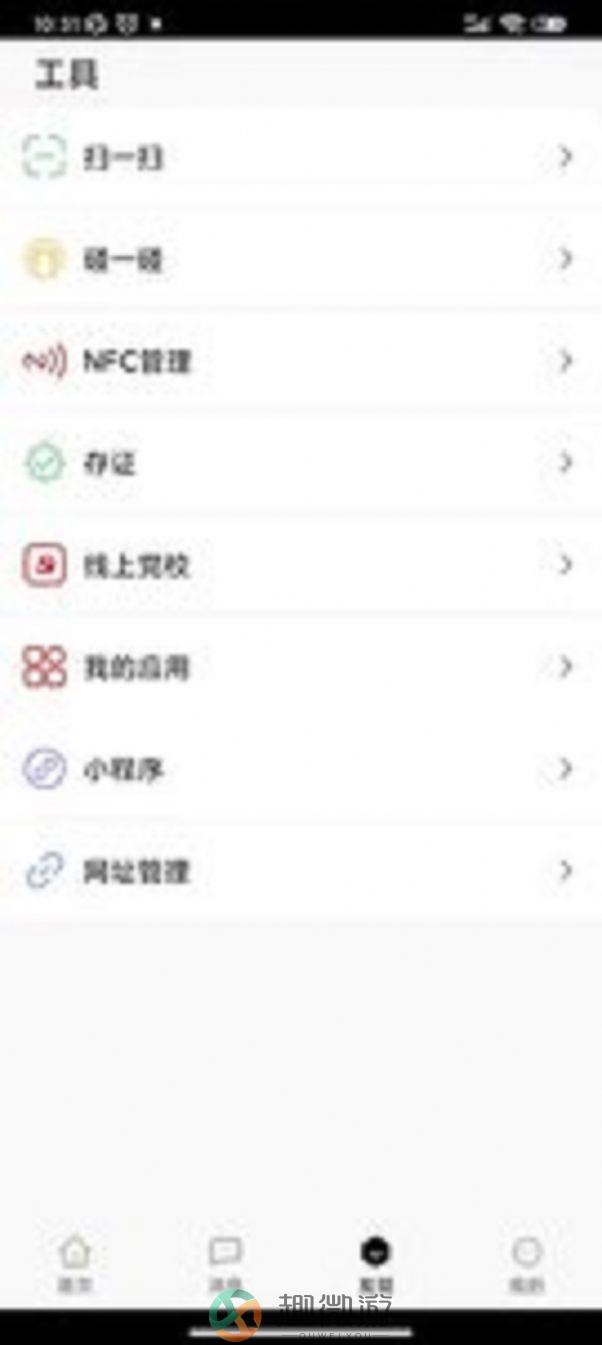
Task: Switch to the home tab with house icon
Action: click(75, 1264)
